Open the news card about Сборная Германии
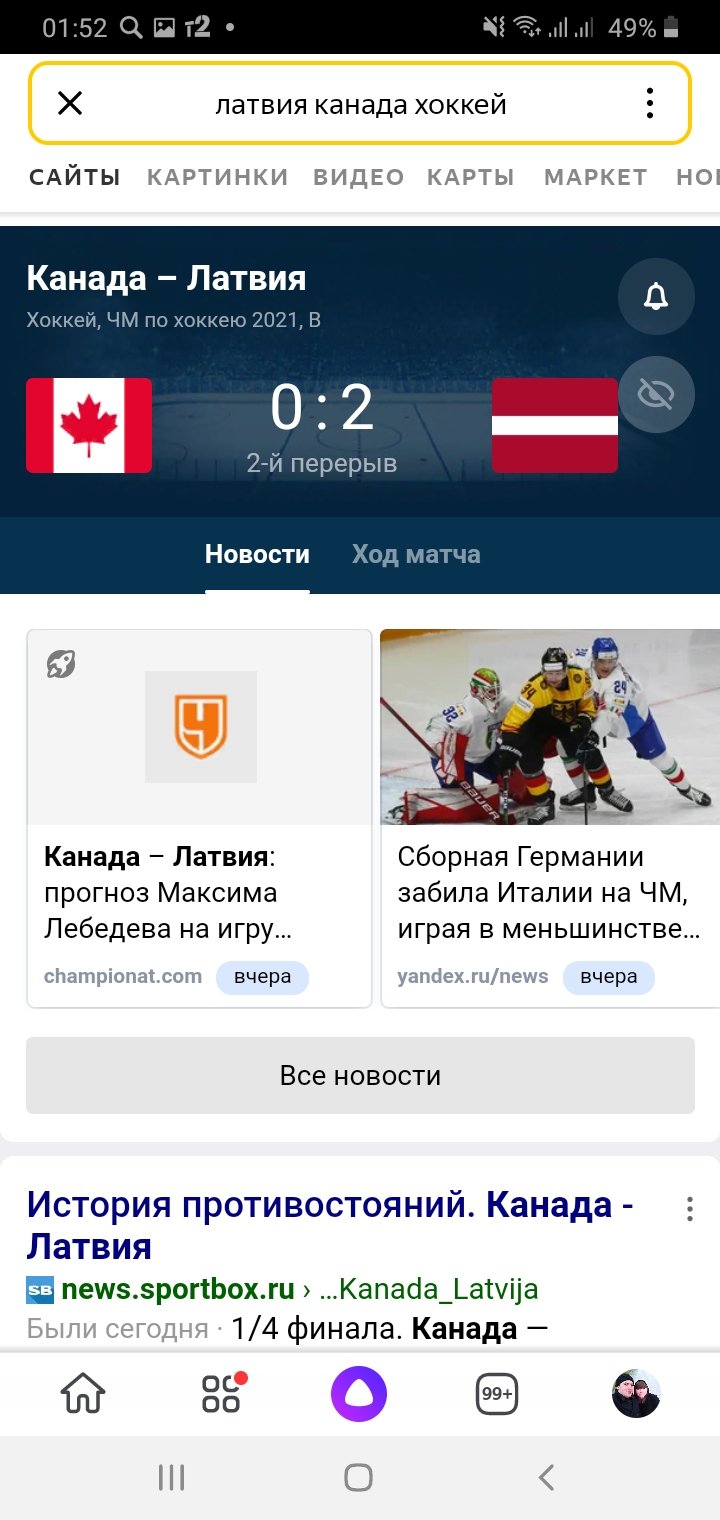 pos(550,818)
